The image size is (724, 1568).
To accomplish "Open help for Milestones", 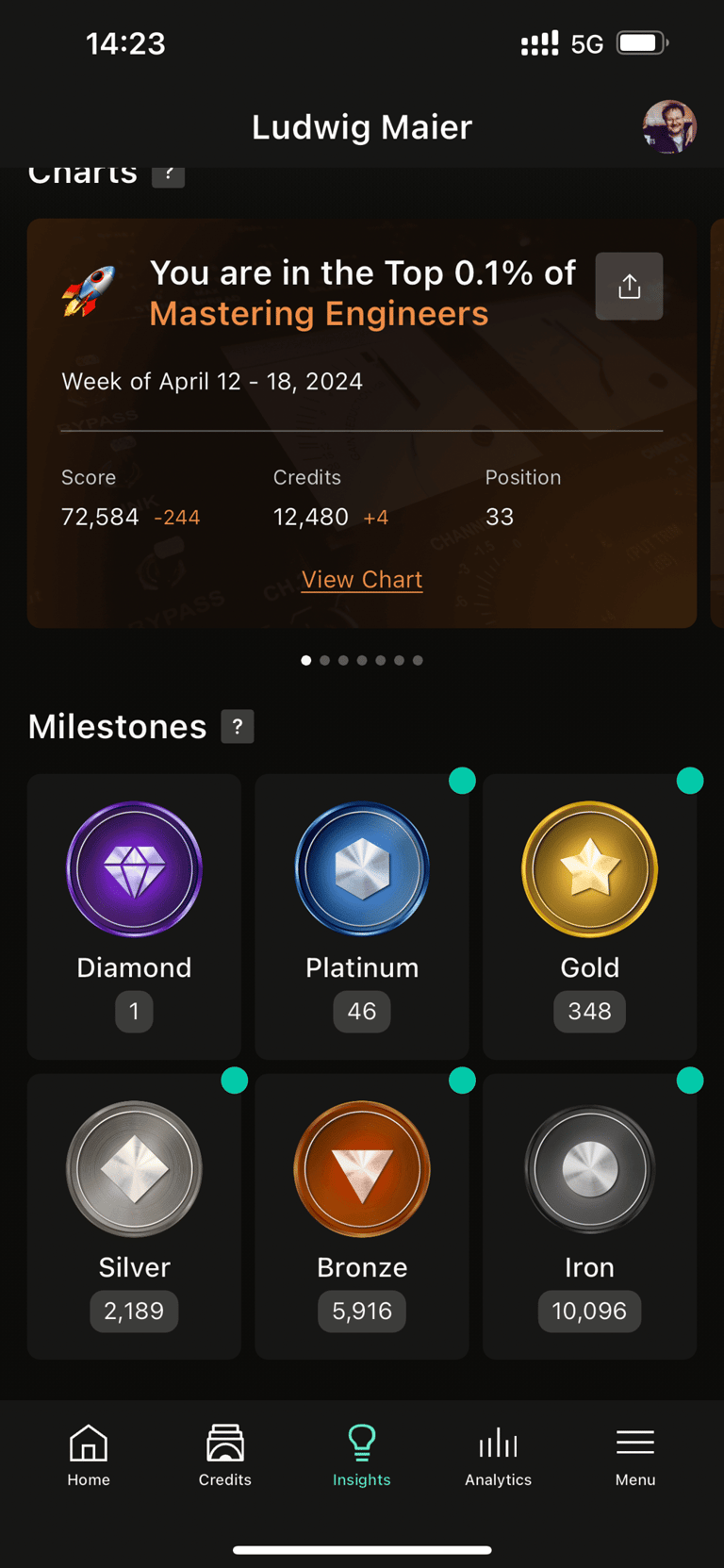I will click(x=238, y=726).
